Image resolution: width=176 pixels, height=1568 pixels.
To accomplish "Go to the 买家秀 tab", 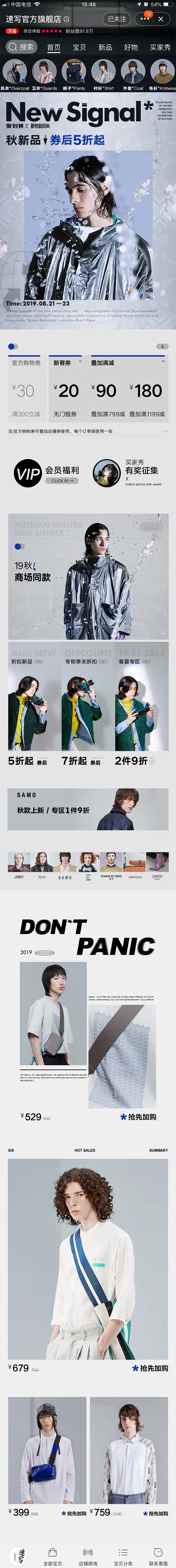I will pos(160,47).
